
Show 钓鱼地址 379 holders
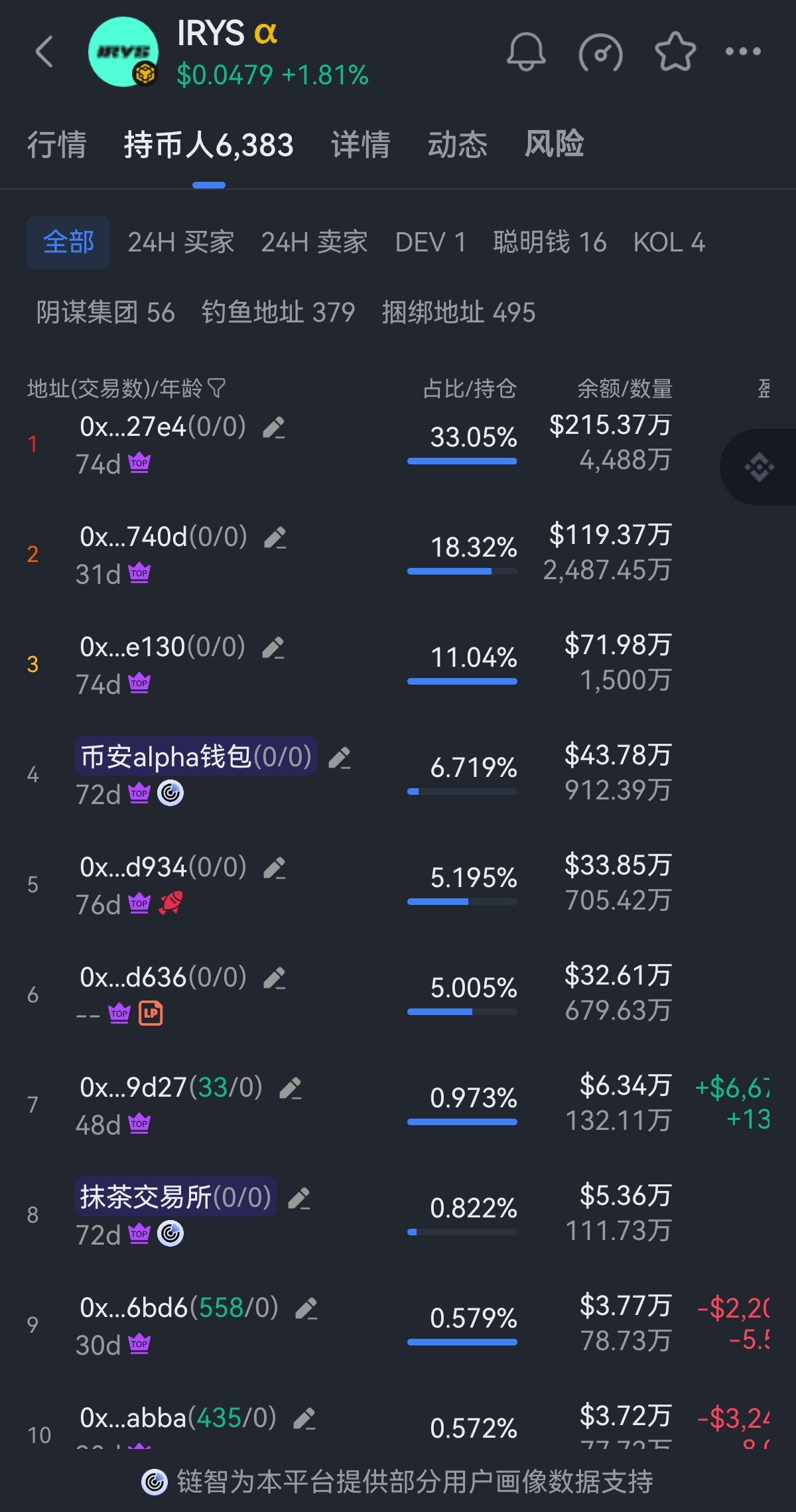tap(278, 312)
